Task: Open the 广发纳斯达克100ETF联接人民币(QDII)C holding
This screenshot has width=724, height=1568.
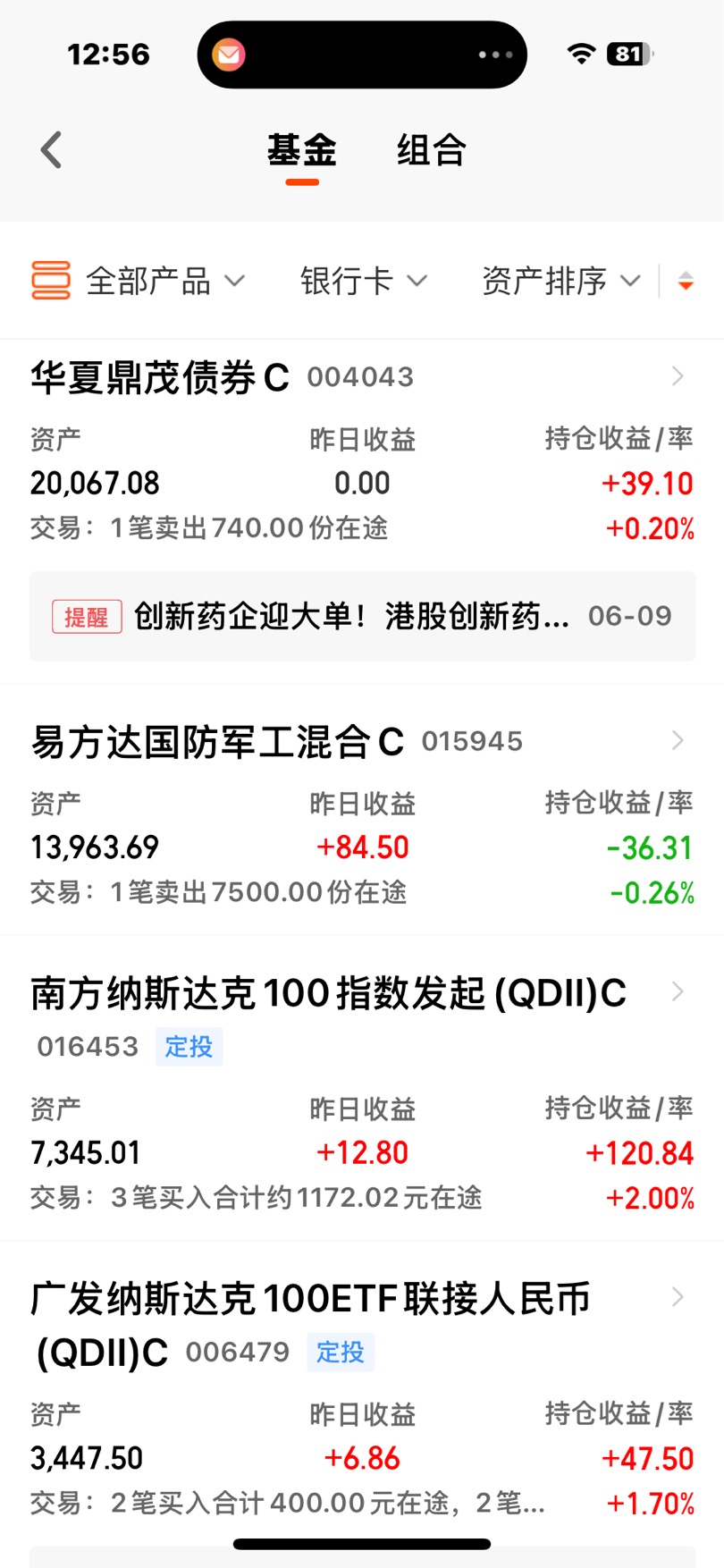Action: [362, 1395]
